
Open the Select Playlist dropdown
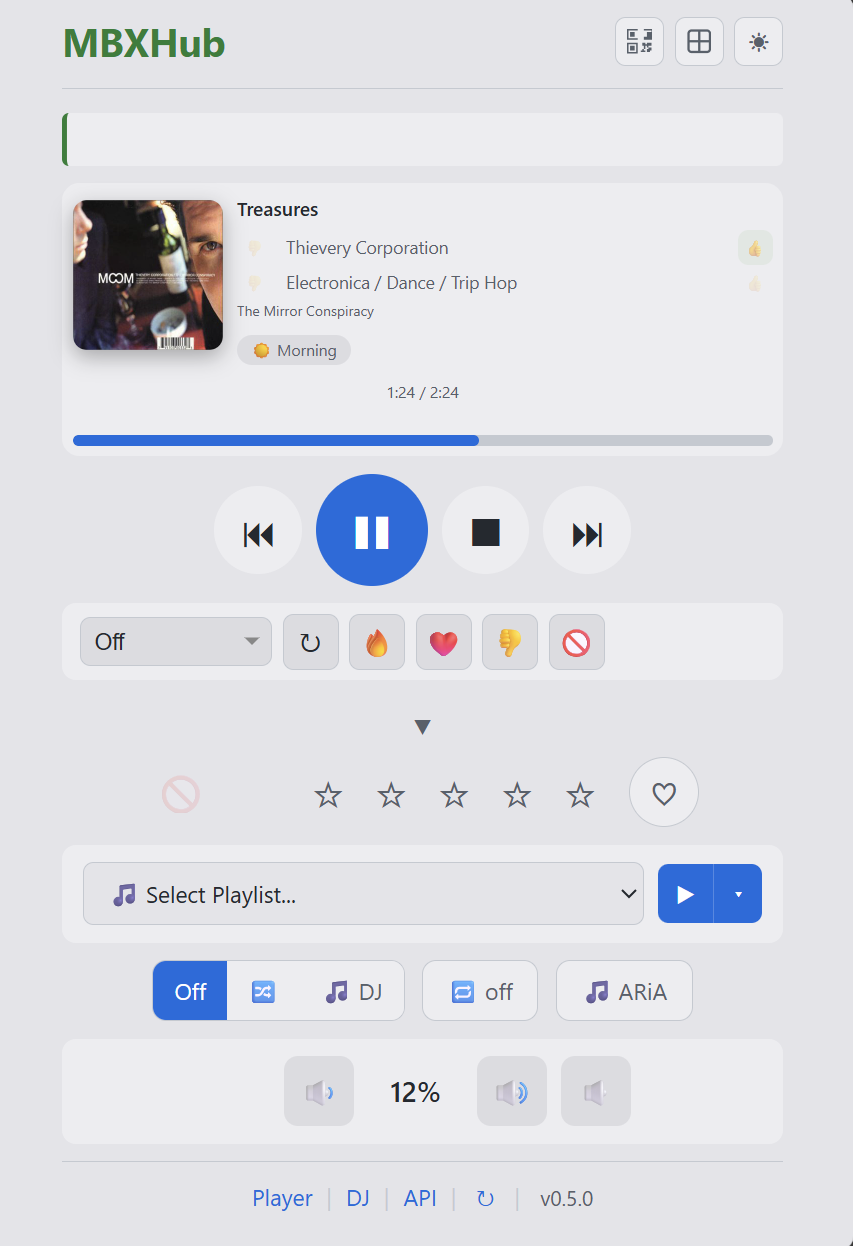point(363,894)
